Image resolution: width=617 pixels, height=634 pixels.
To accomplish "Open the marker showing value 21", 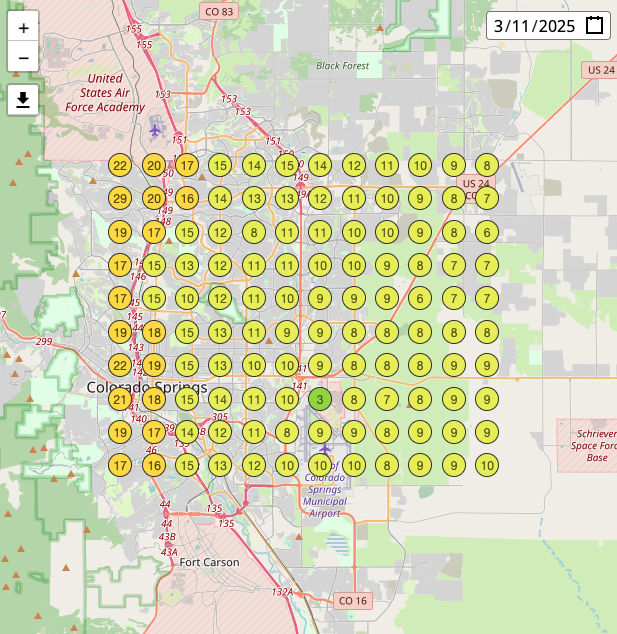I will [x=120, y=399].
